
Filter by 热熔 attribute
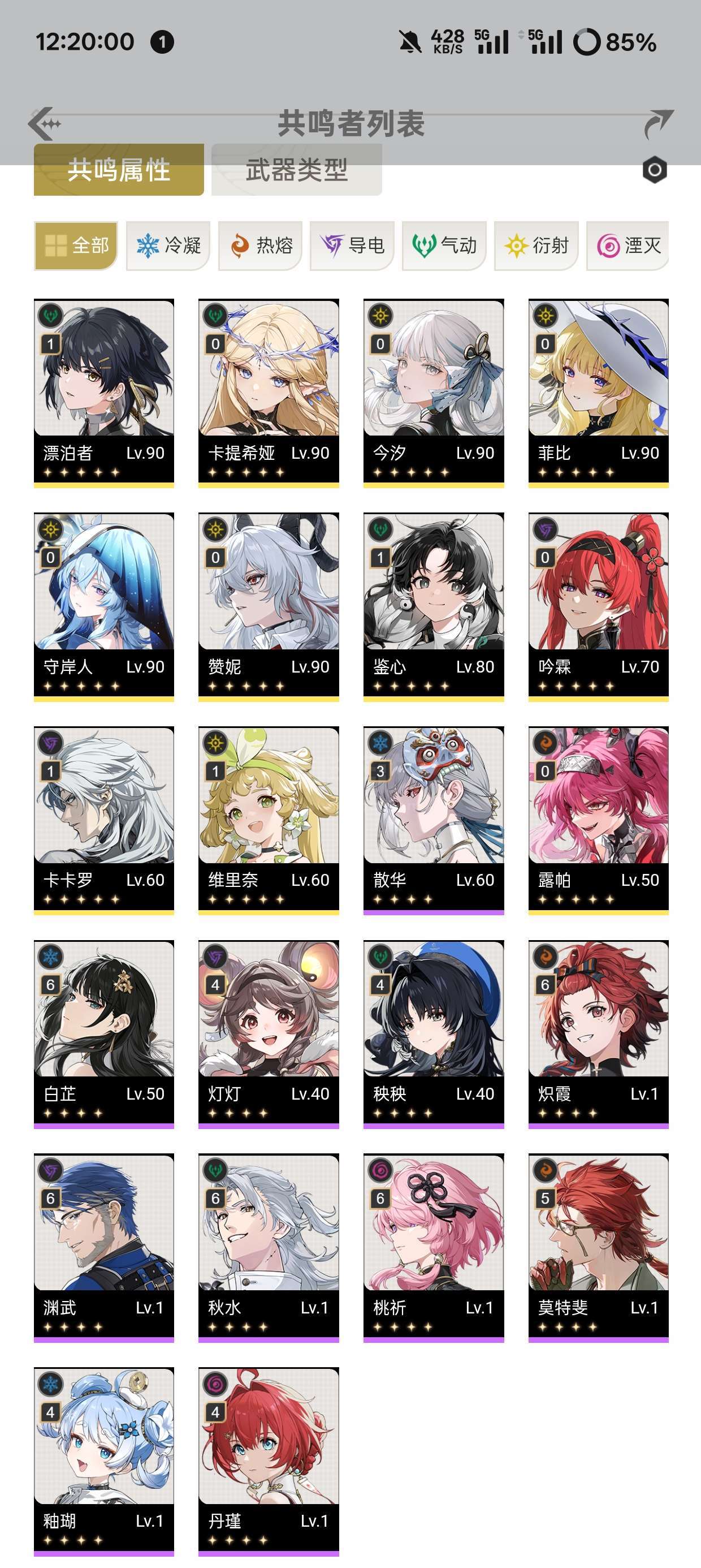click(261, 246)
